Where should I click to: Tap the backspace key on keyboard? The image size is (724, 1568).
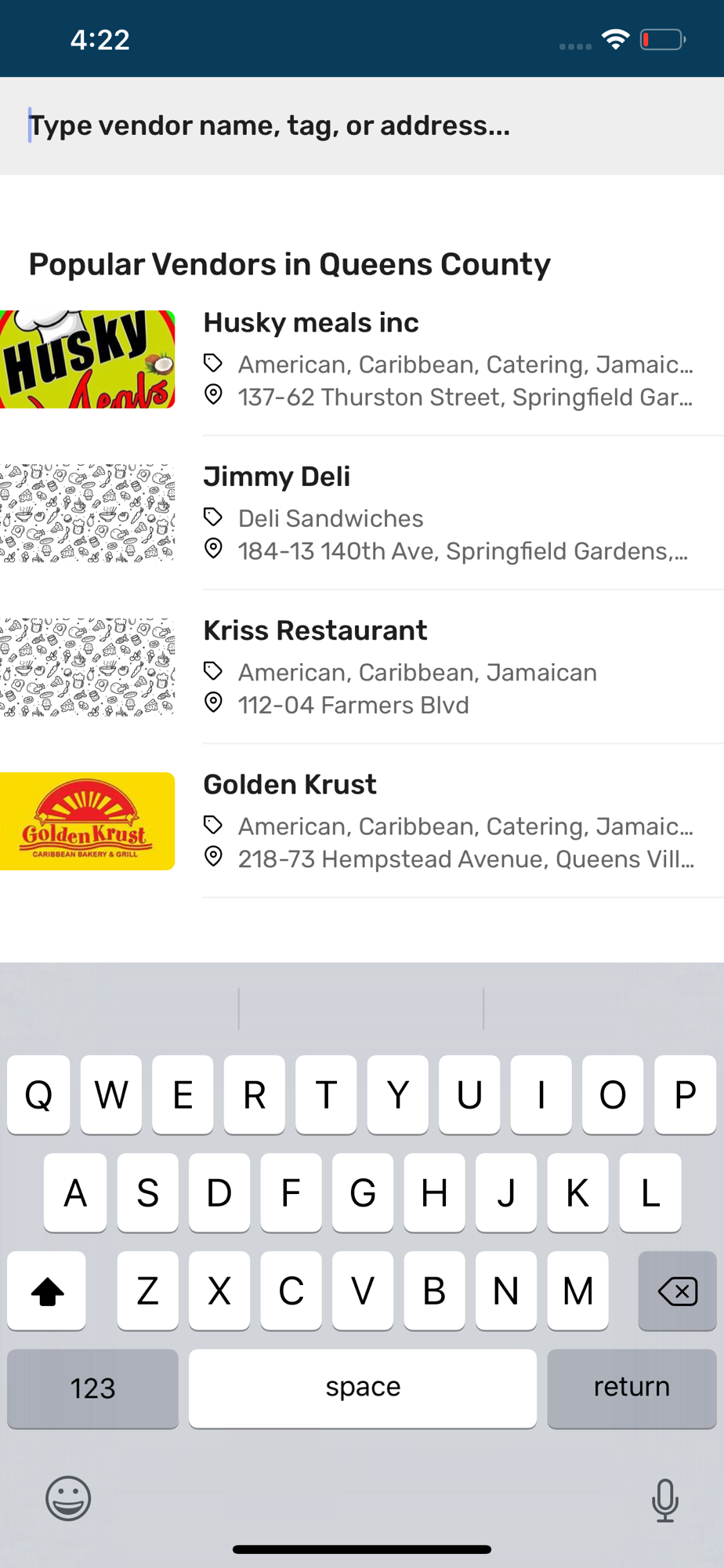(677, 1290)
